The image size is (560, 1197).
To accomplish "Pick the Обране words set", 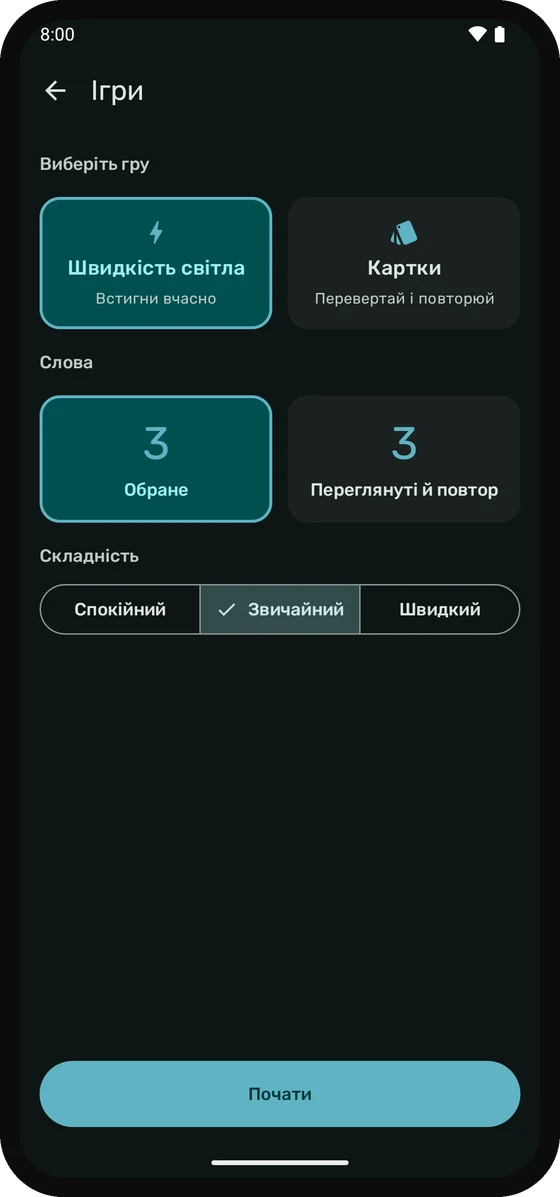I will tap(156, 459).
